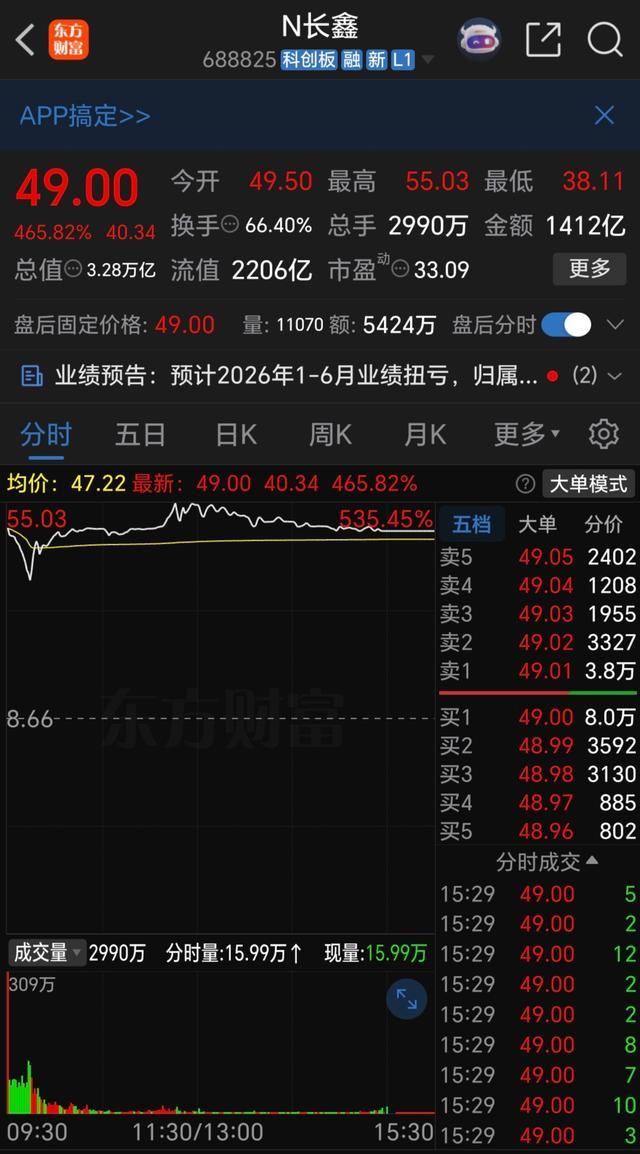The width and height of the screenshot is (640, 1154).
Task: Expand the chart to full screen
Action: [407, 999]
